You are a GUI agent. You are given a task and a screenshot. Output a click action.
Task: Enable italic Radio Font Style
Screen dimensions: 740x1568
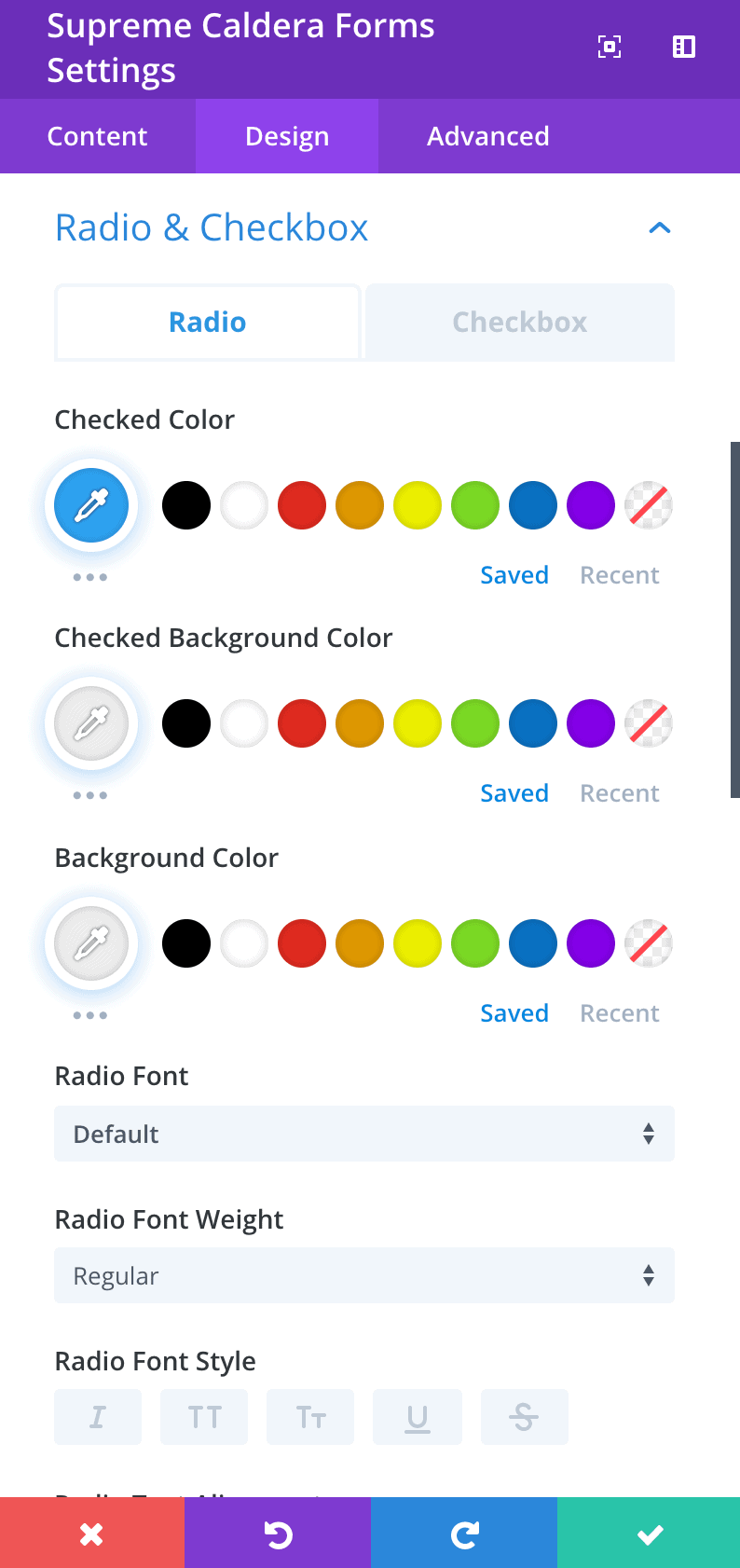(x=98, y=1417)
